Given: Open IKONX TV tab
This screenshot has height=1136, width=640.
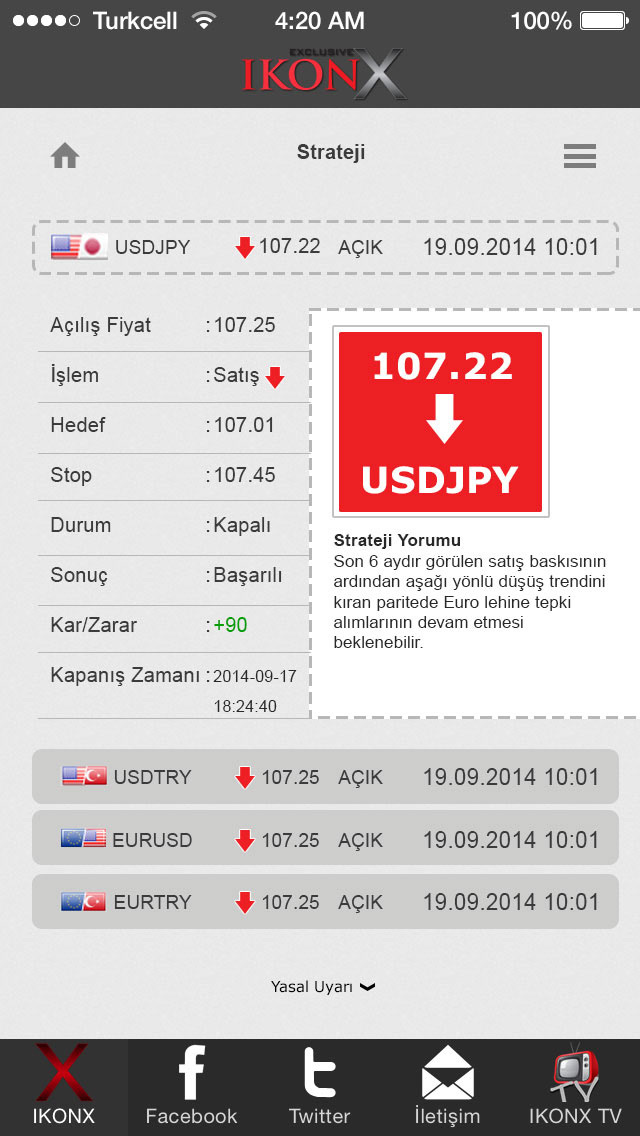Looking at the screenshot, I should [x=575, y=1087].
